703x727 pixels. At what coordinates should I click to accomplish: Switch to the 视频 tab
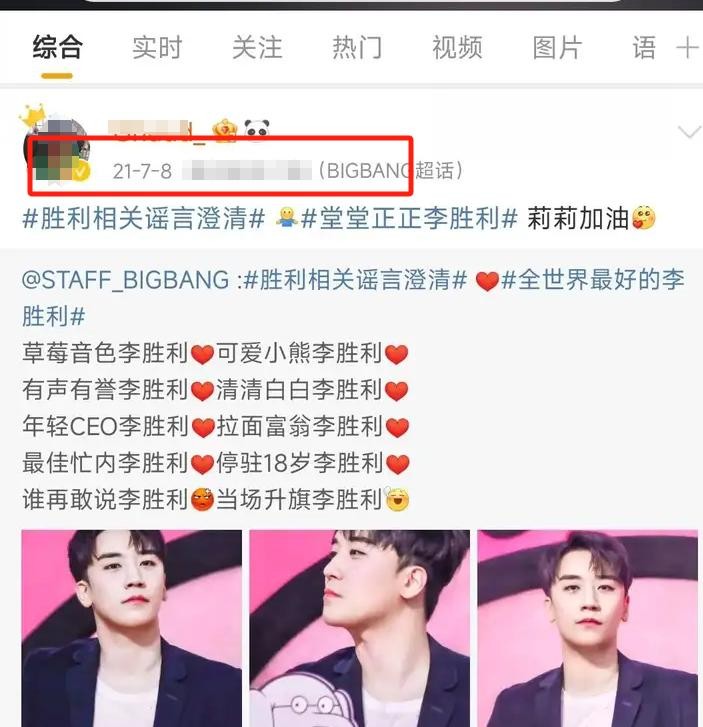pos(457,47)
